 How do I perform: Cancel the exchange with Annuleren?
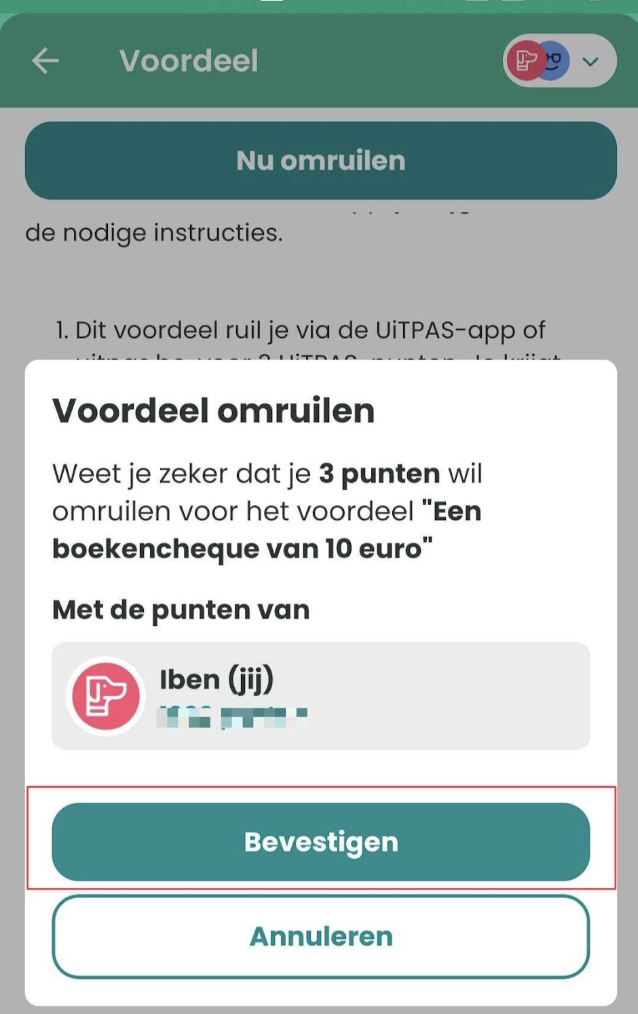320,936
